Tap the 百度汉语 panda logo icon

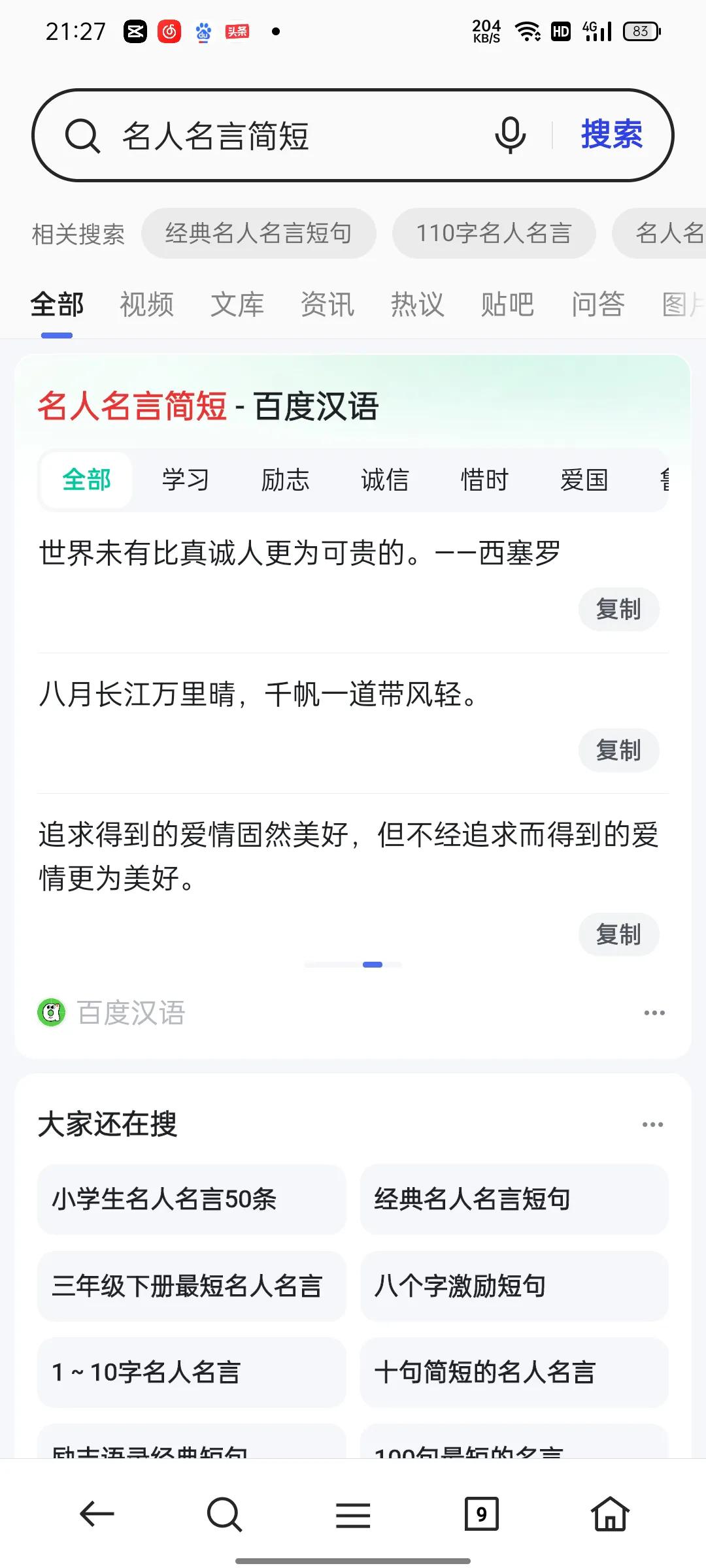[50, 1013]
